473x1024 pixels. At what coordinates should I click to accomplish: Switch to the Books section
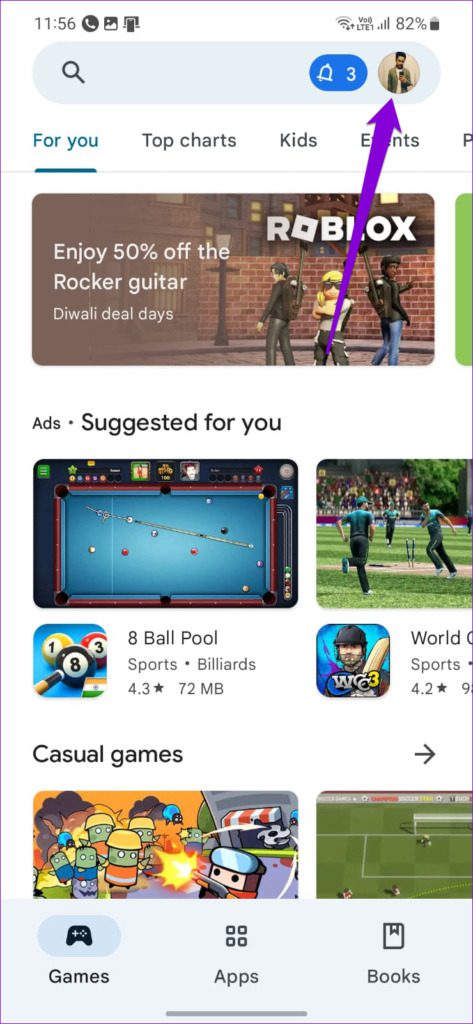(x=393, y=950)
